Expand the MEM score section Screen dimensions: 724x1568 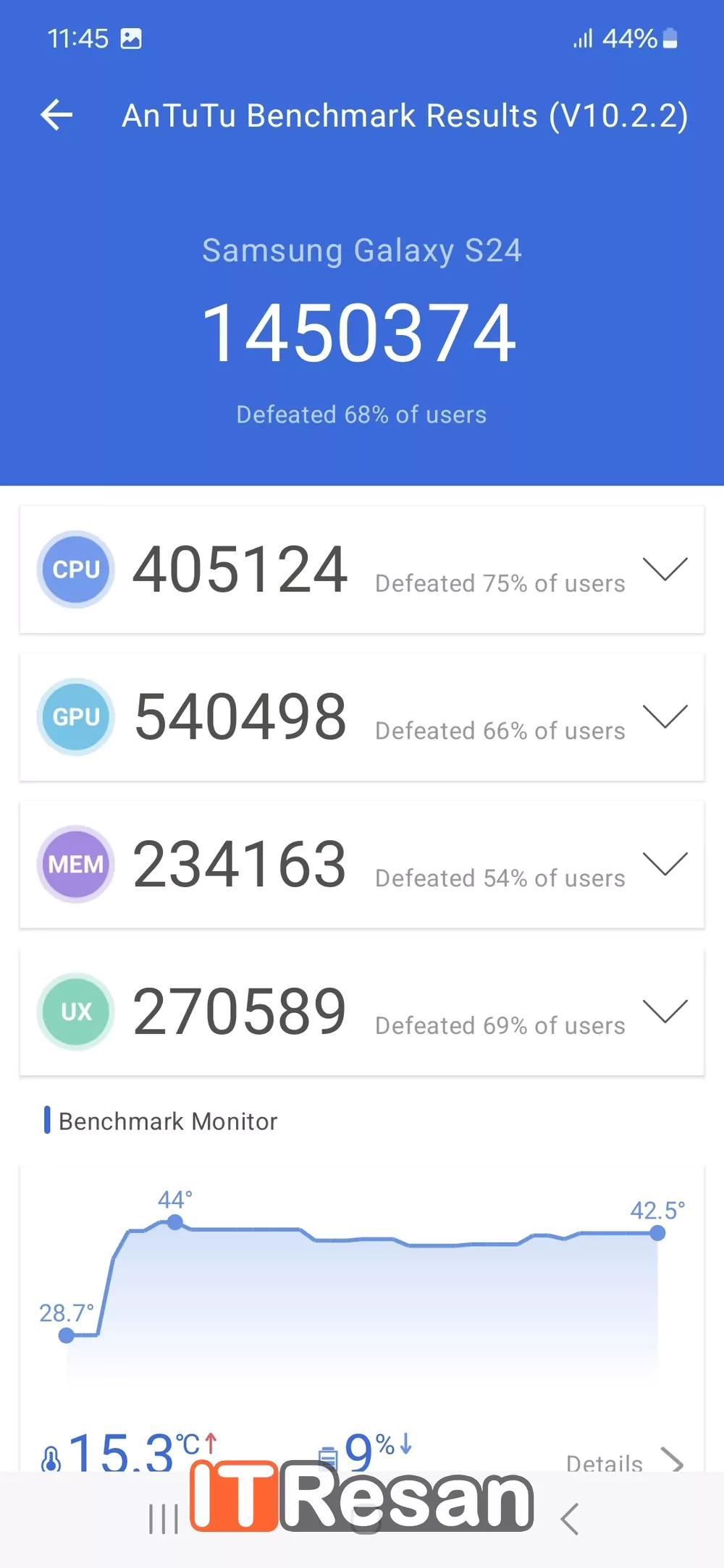coord(664,864)
